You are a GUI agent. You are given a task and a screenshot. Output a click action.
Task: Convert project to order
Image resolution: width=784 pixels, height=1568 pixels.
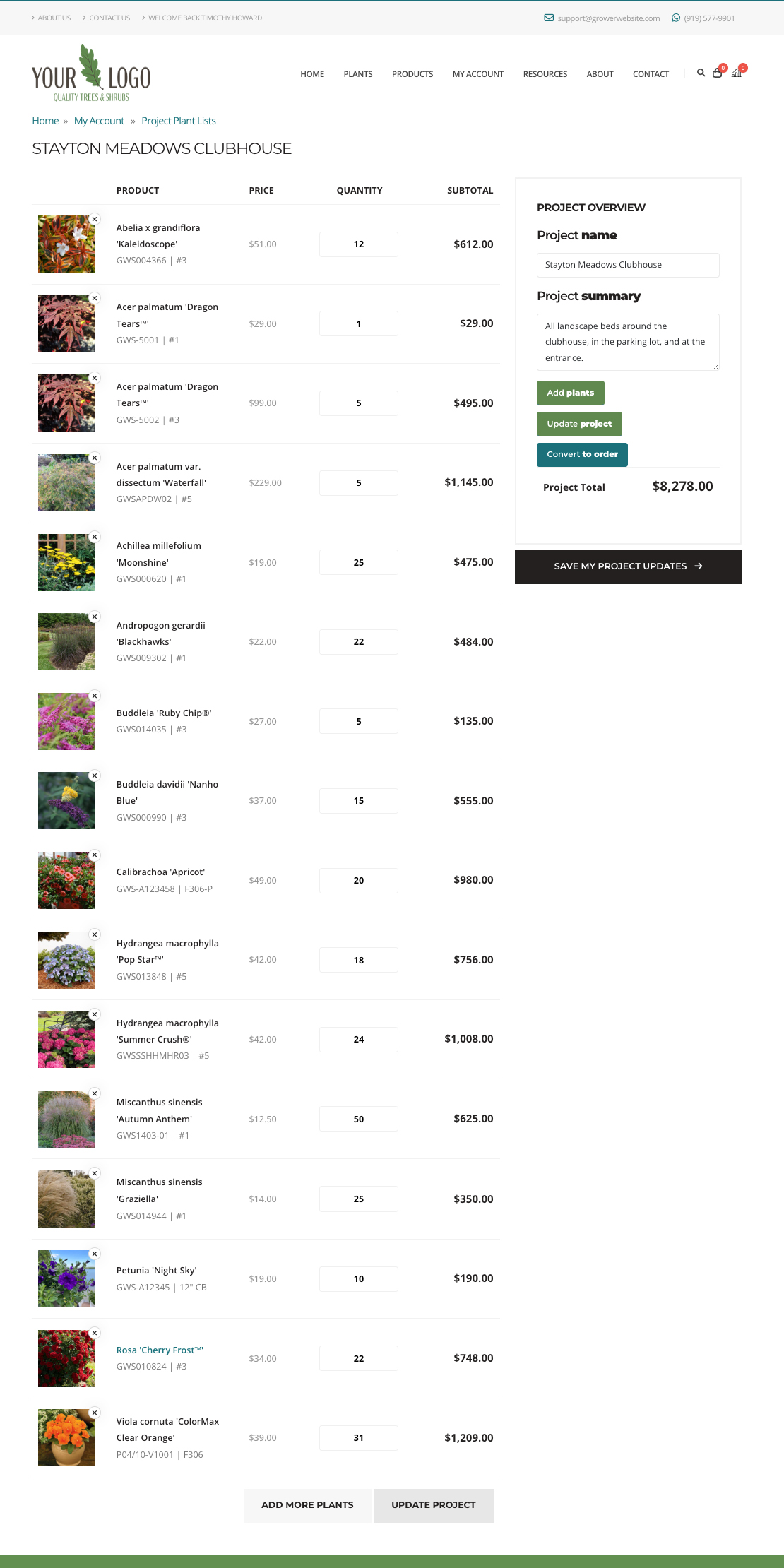click(x=581, y=454)
